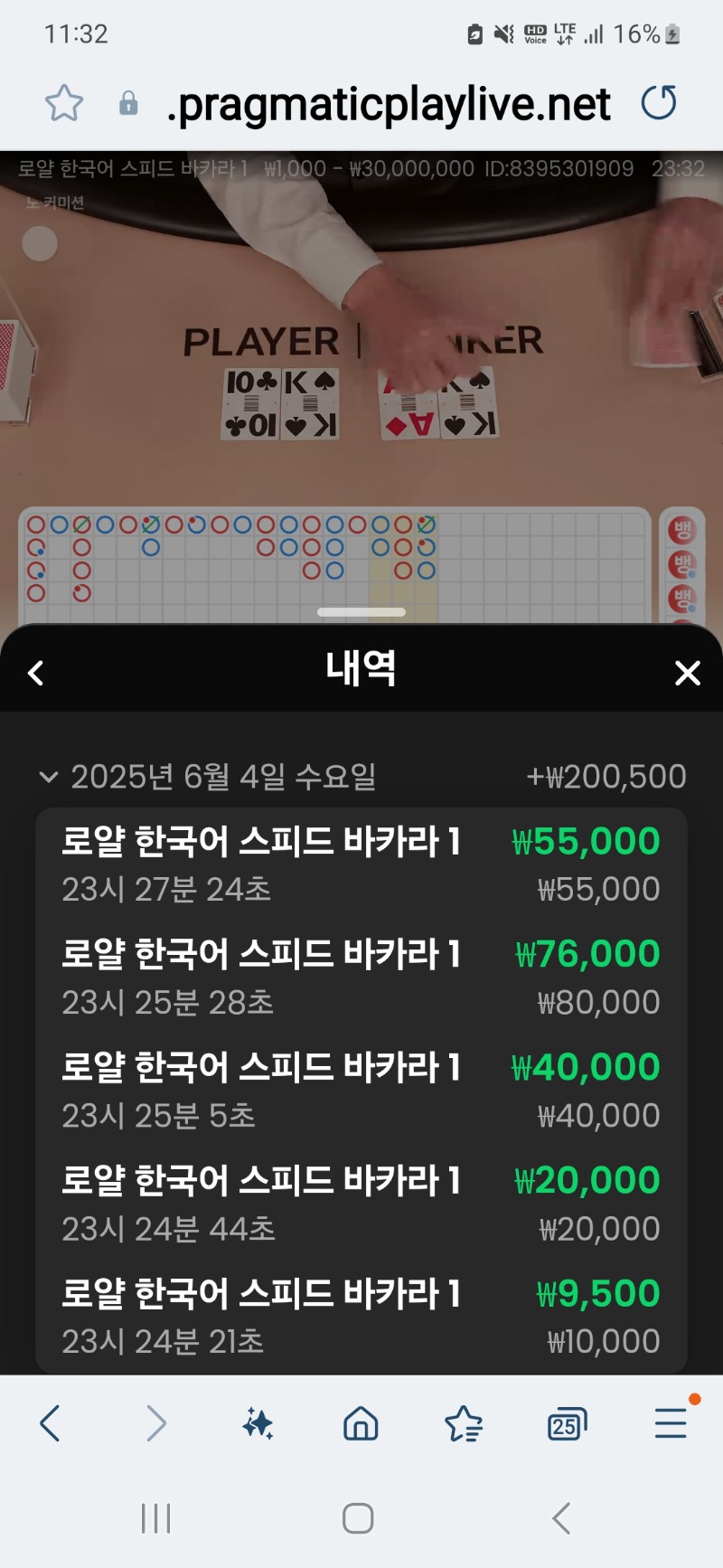Open the 23시 25분 5초 bet record
This screenshot has width=723, height=1568.
click(361, 1090)
